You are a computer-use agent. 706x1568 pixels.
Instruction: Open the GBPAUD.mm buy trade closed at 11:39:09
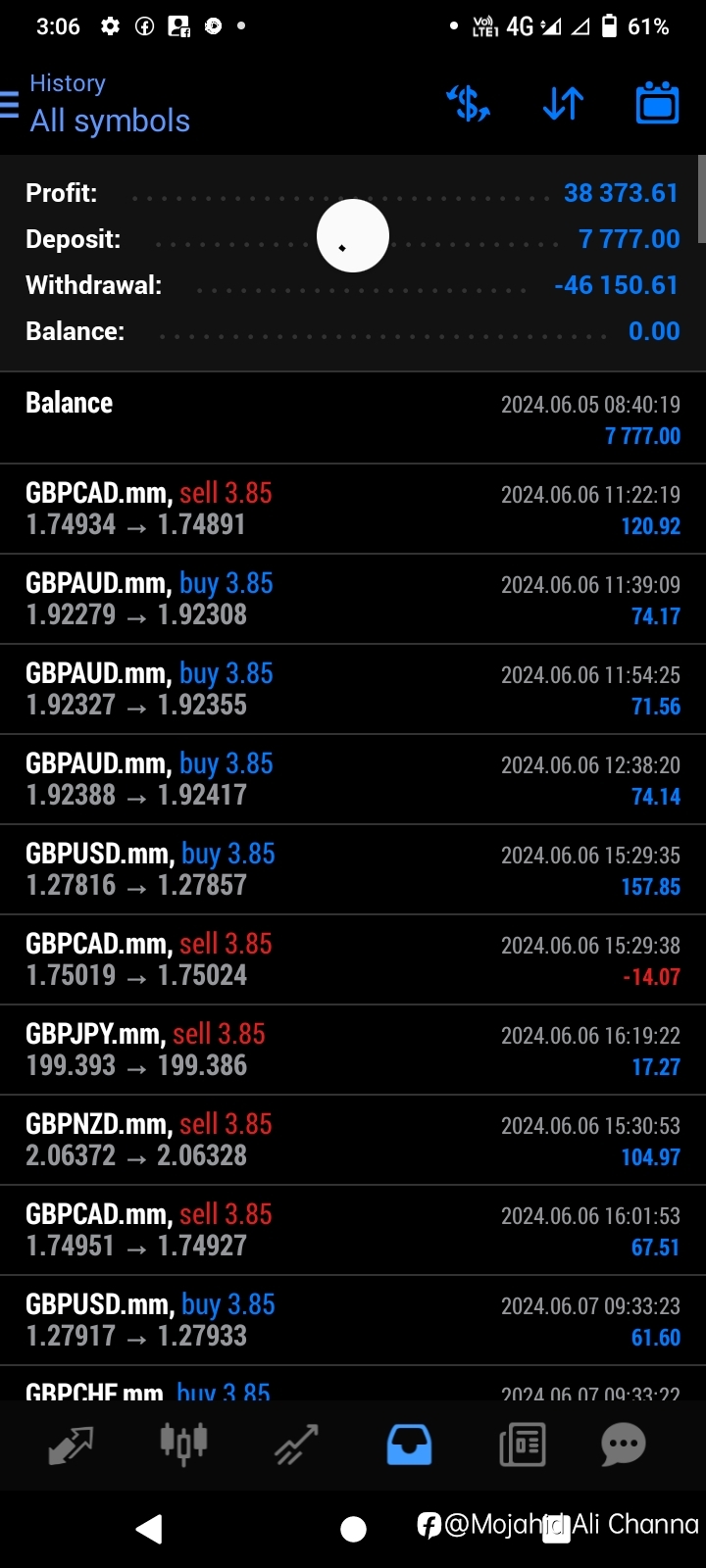tap(353, 599)
